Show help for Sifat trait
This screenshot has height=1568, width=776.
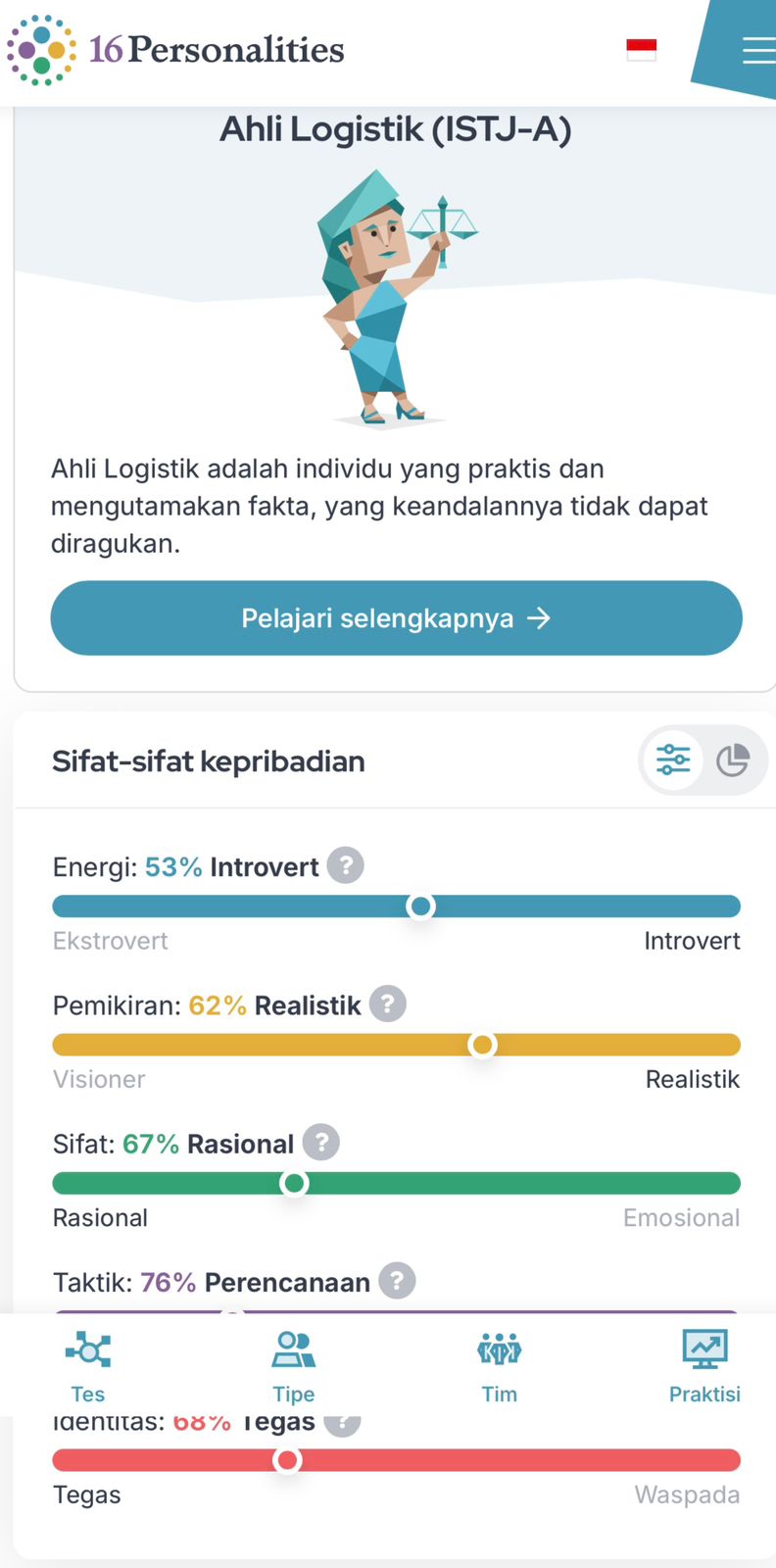(320, 1143)
